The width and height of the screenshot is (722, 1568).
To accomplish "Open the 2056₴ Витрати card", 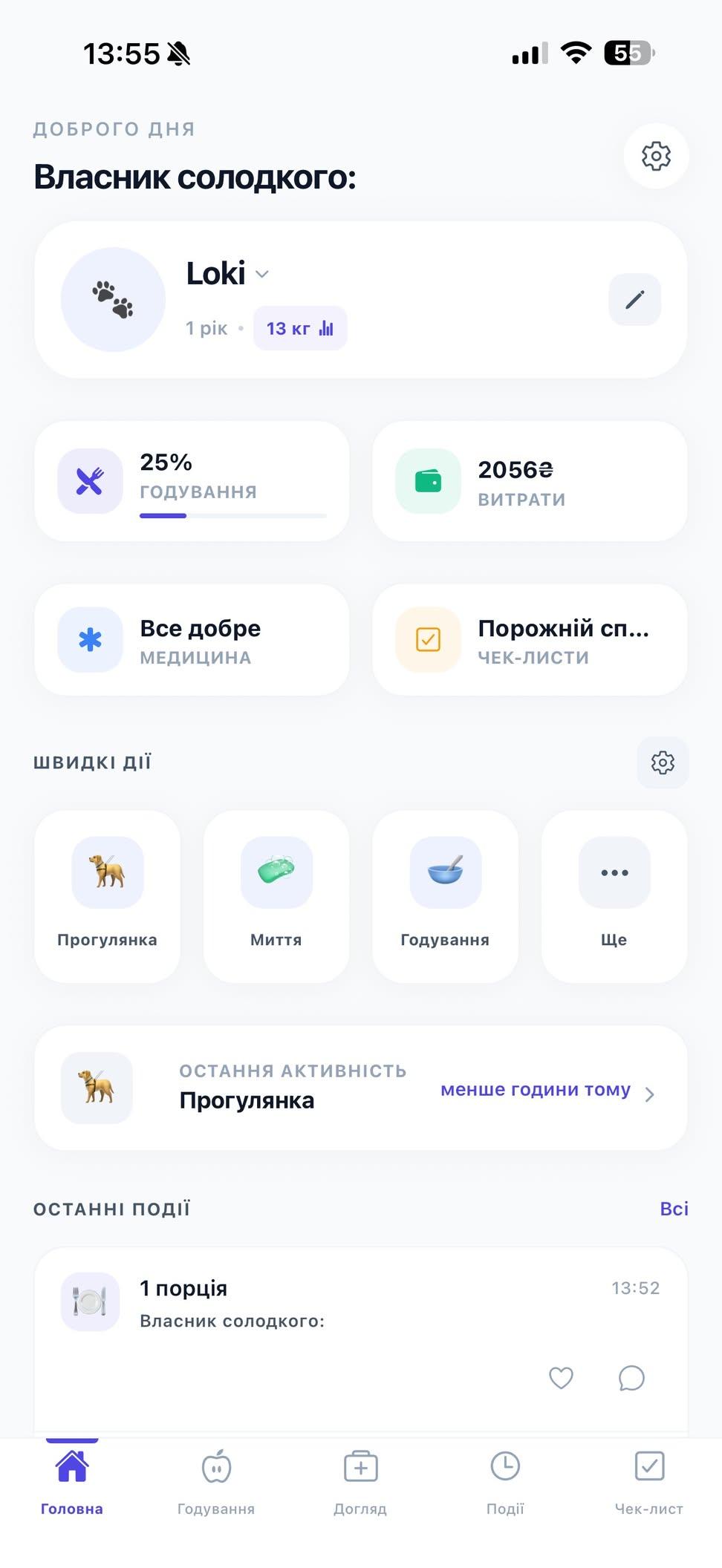I will [529, 481].
